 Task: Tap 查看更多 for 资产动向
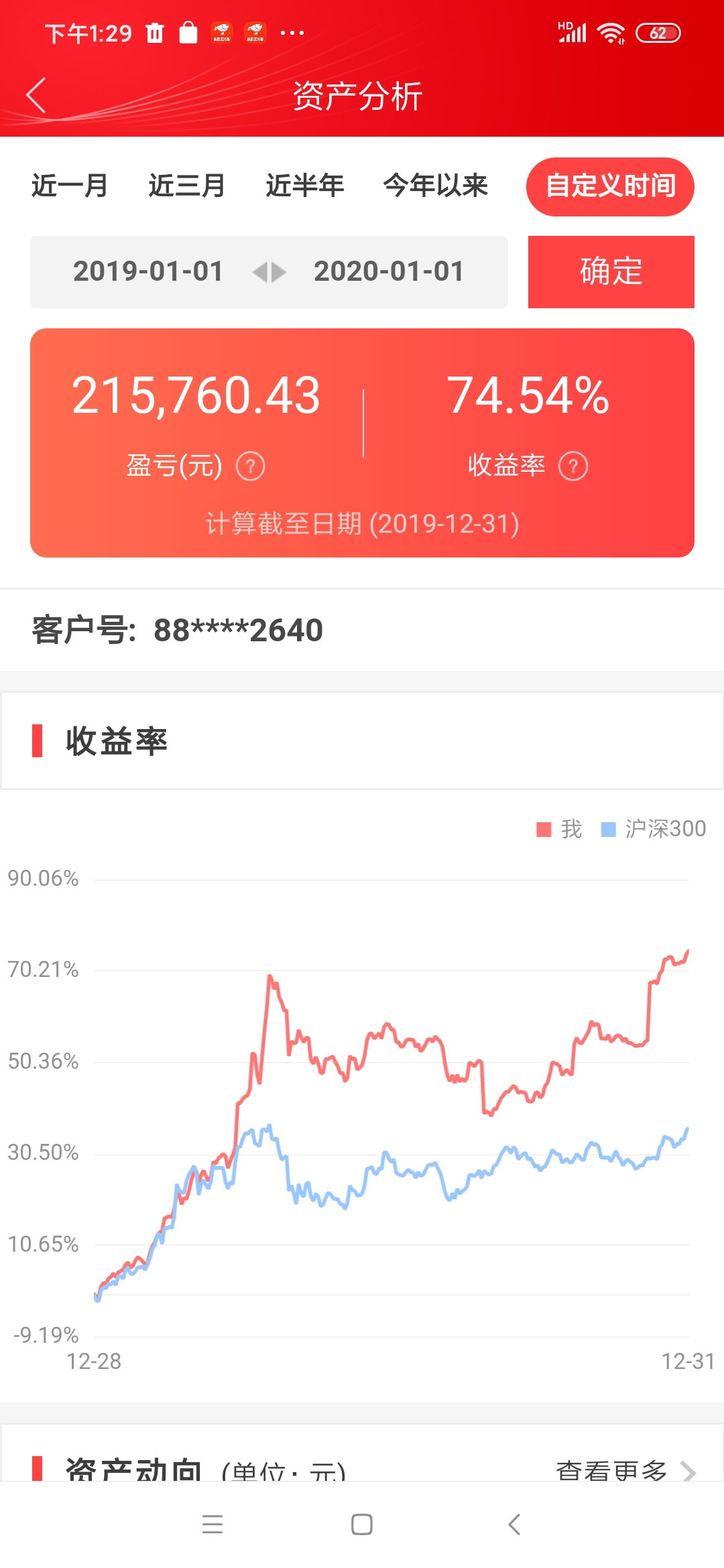coord(623,1469)
